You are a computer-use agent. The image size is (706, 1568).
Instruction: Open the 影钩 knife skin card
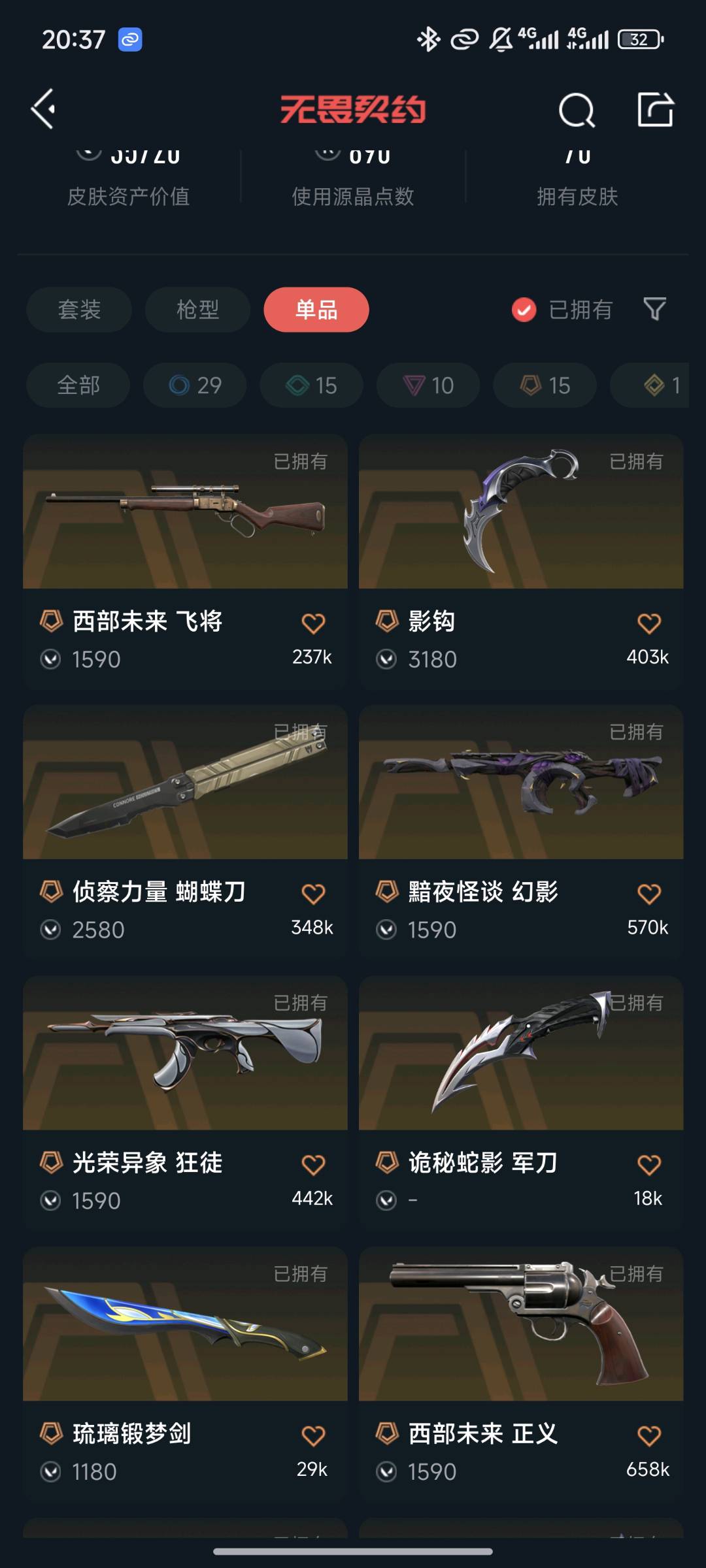click(x=521, y=561)
